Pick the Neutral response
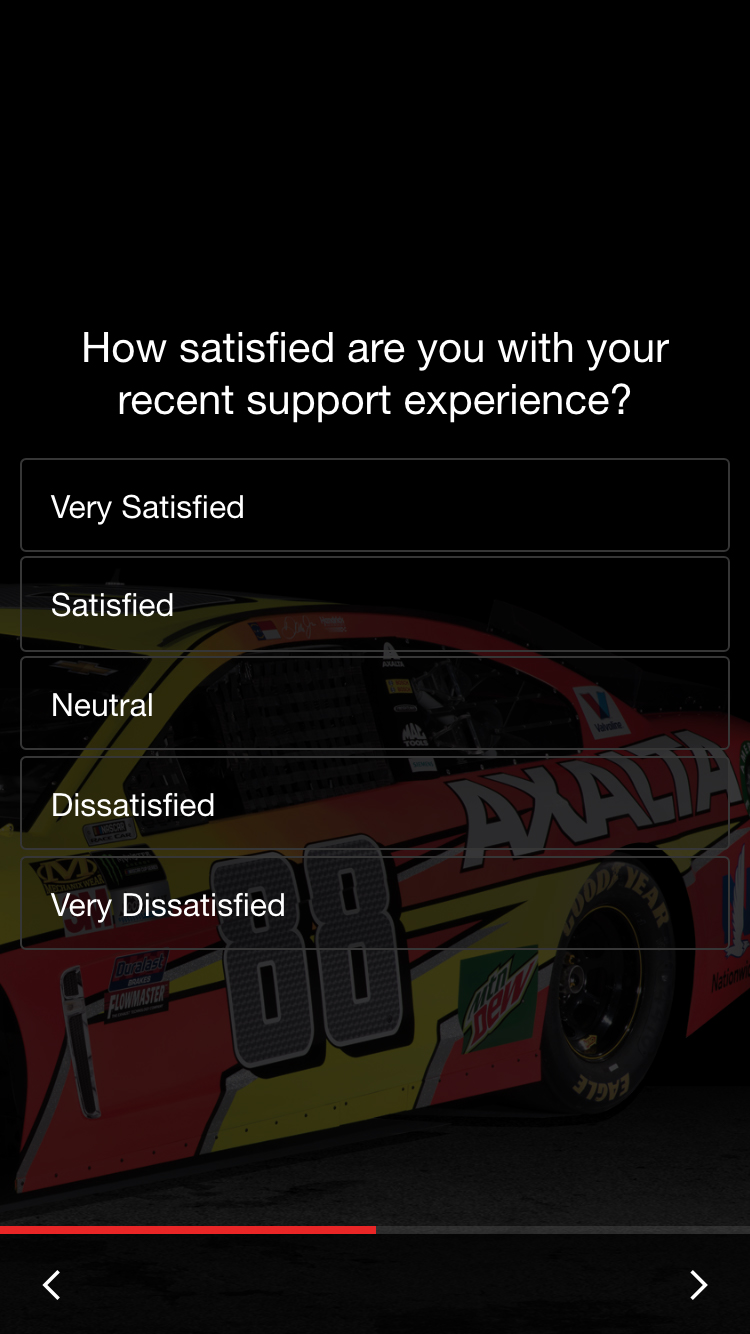 374,704
